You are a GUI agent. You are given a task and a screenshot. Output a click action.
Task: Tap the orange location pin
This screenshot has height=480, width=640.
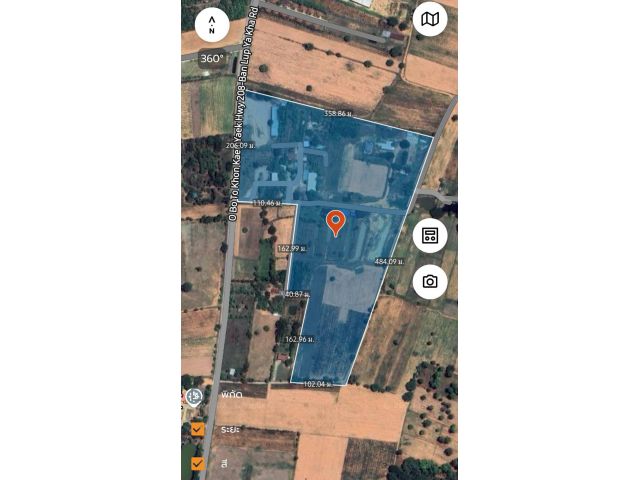336,221
